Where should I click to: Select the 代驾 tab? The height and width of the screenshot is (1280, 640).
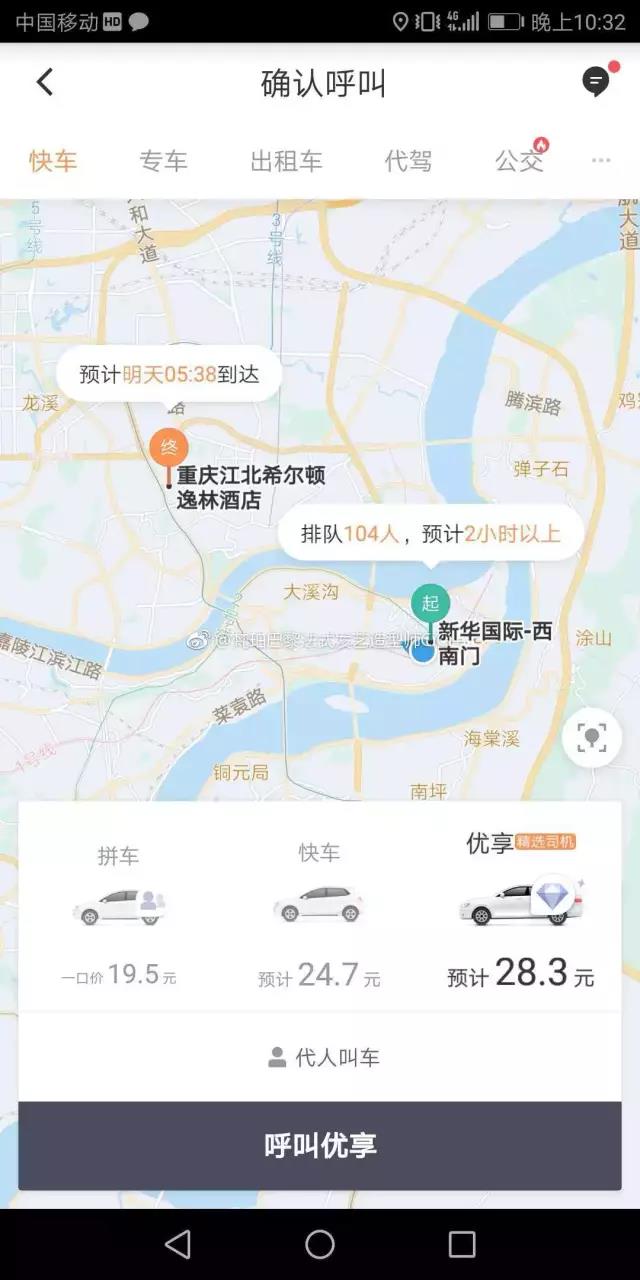tap(409, 160)
